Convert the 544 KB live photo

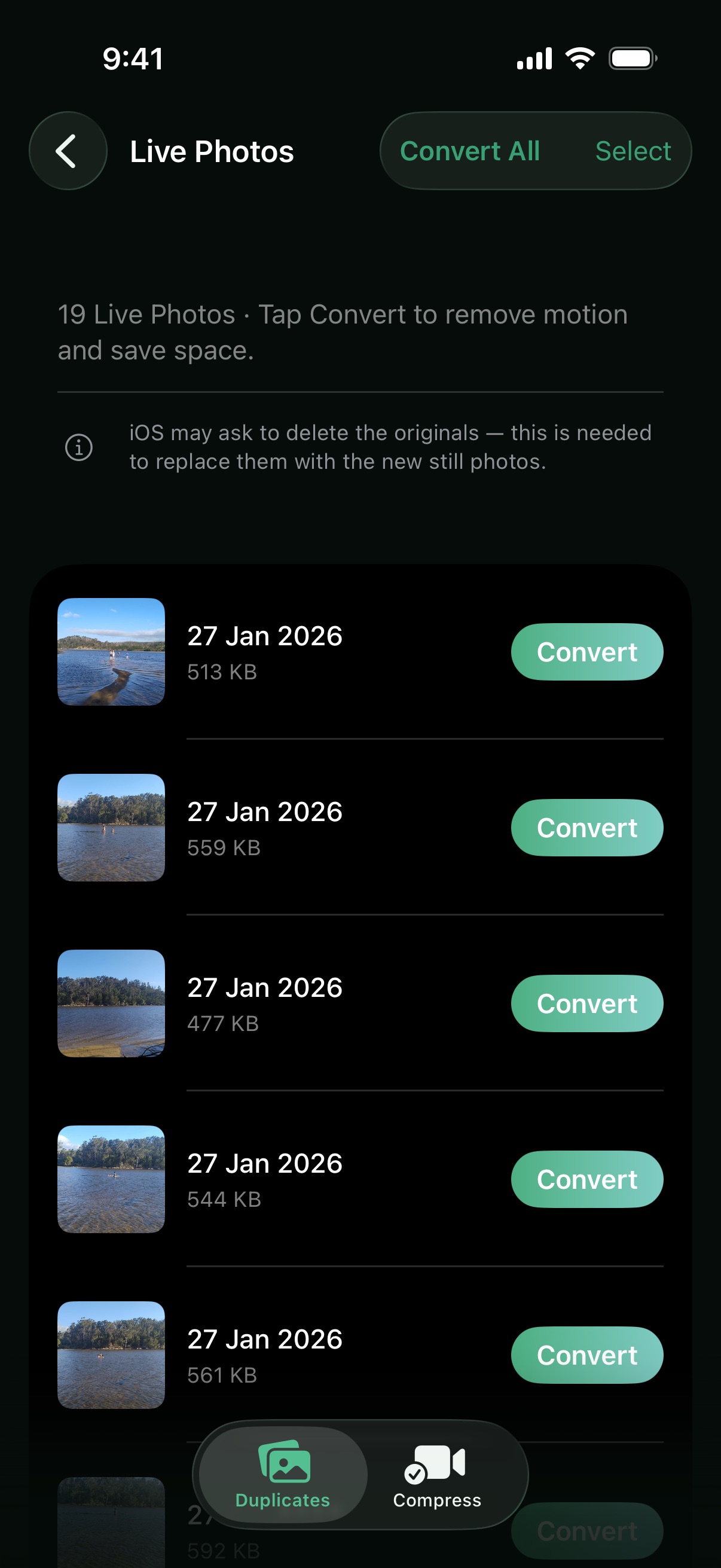pyautogui.click(x=586, y=1179)
